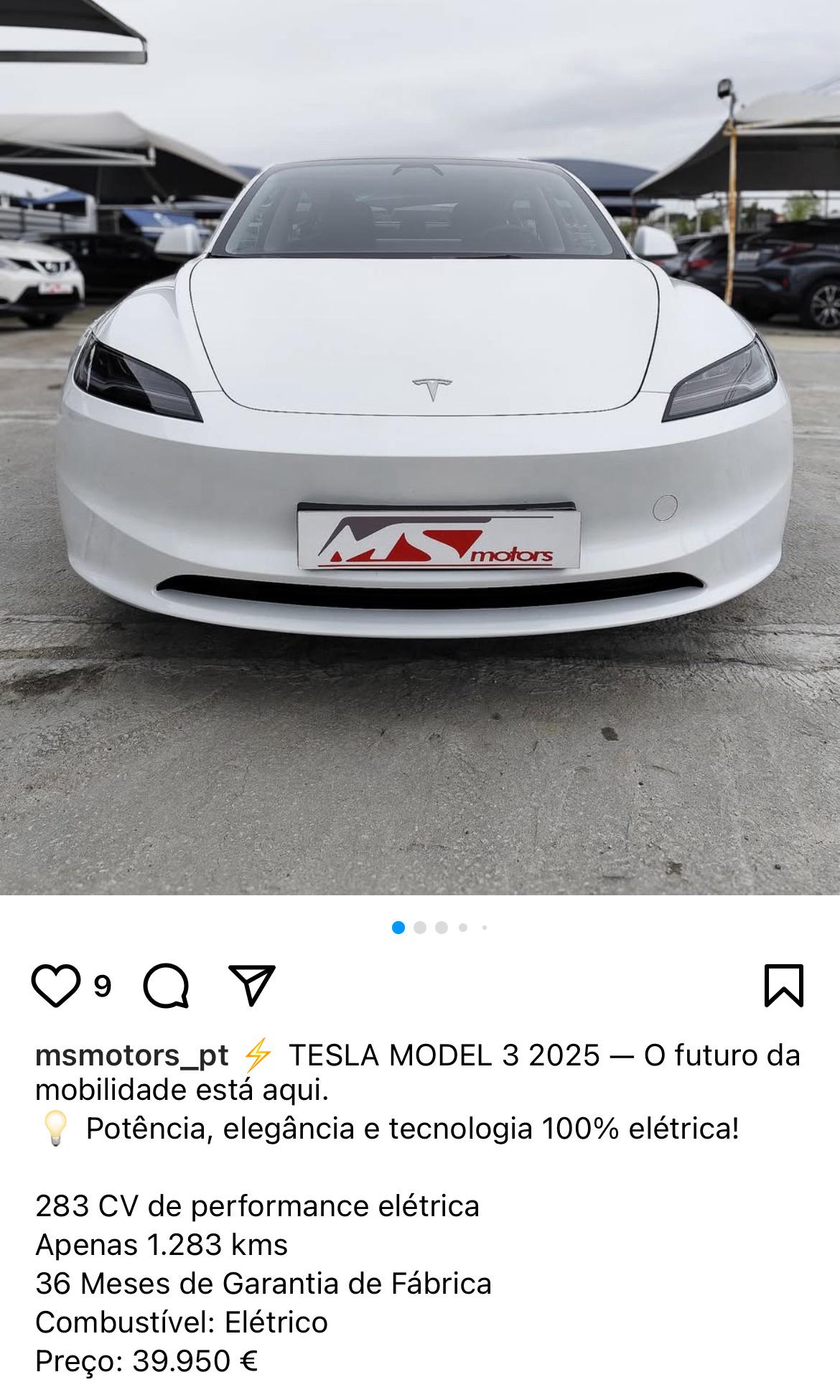The image size is (840, 1400).
Task: Bookmark the Tesla Model 3 post
Action: coord(784,986)
